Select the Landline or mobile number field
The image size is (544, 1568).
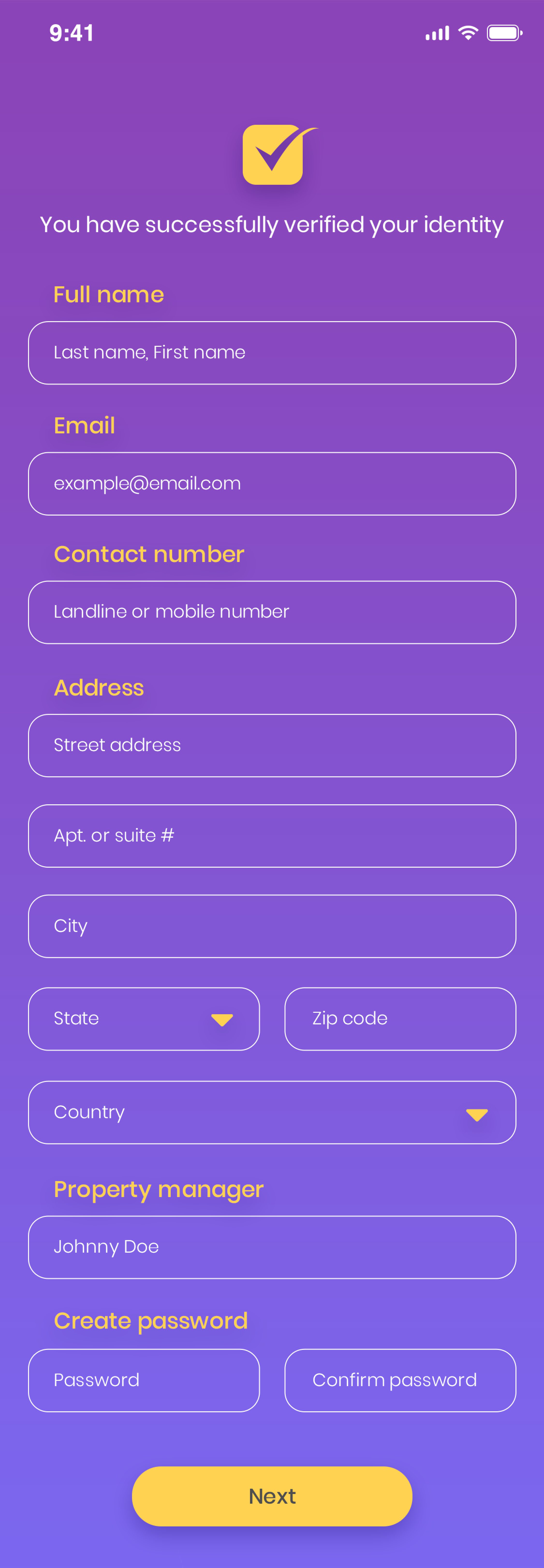(x=272, y=612)
